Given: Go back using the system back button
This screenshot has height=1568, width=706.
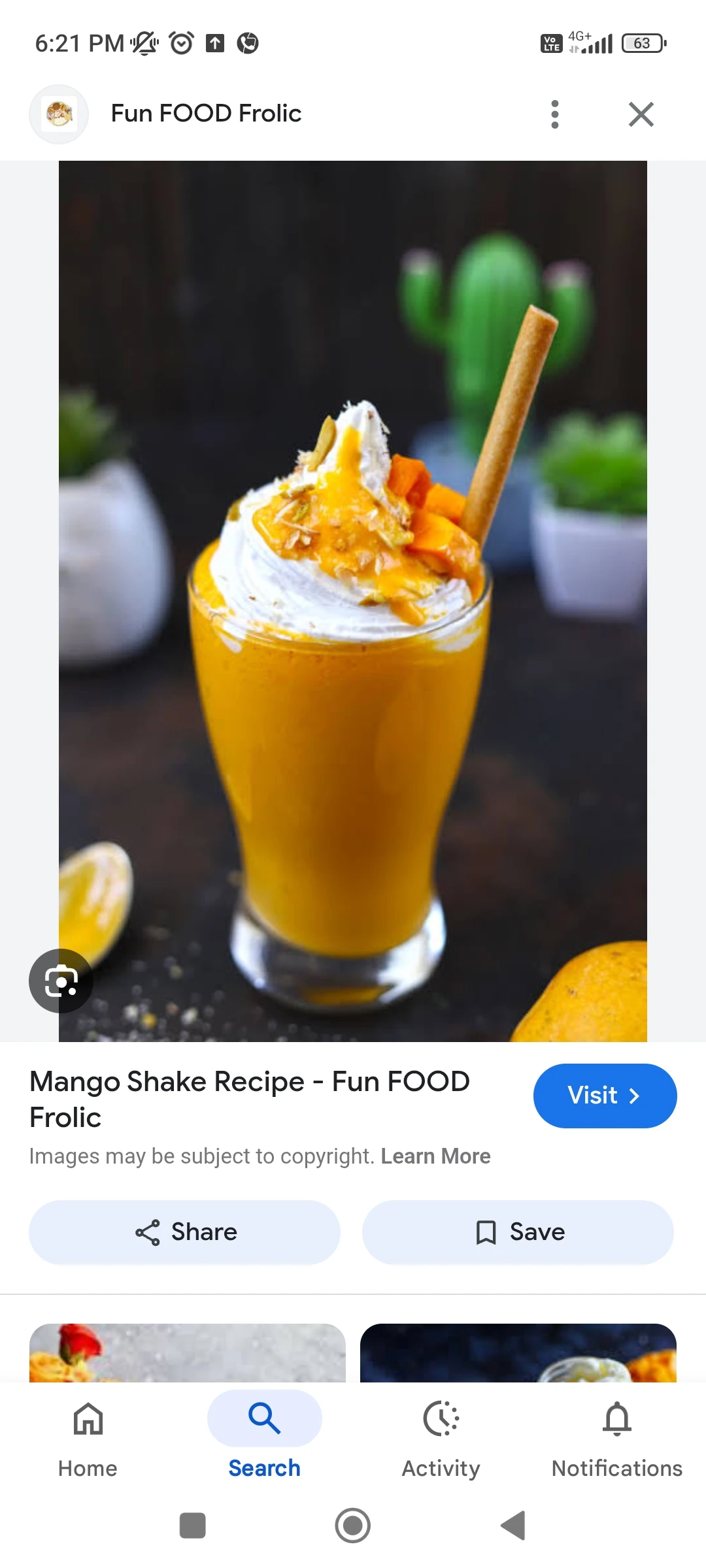Looking at the screenshot, I should 514,1526.
